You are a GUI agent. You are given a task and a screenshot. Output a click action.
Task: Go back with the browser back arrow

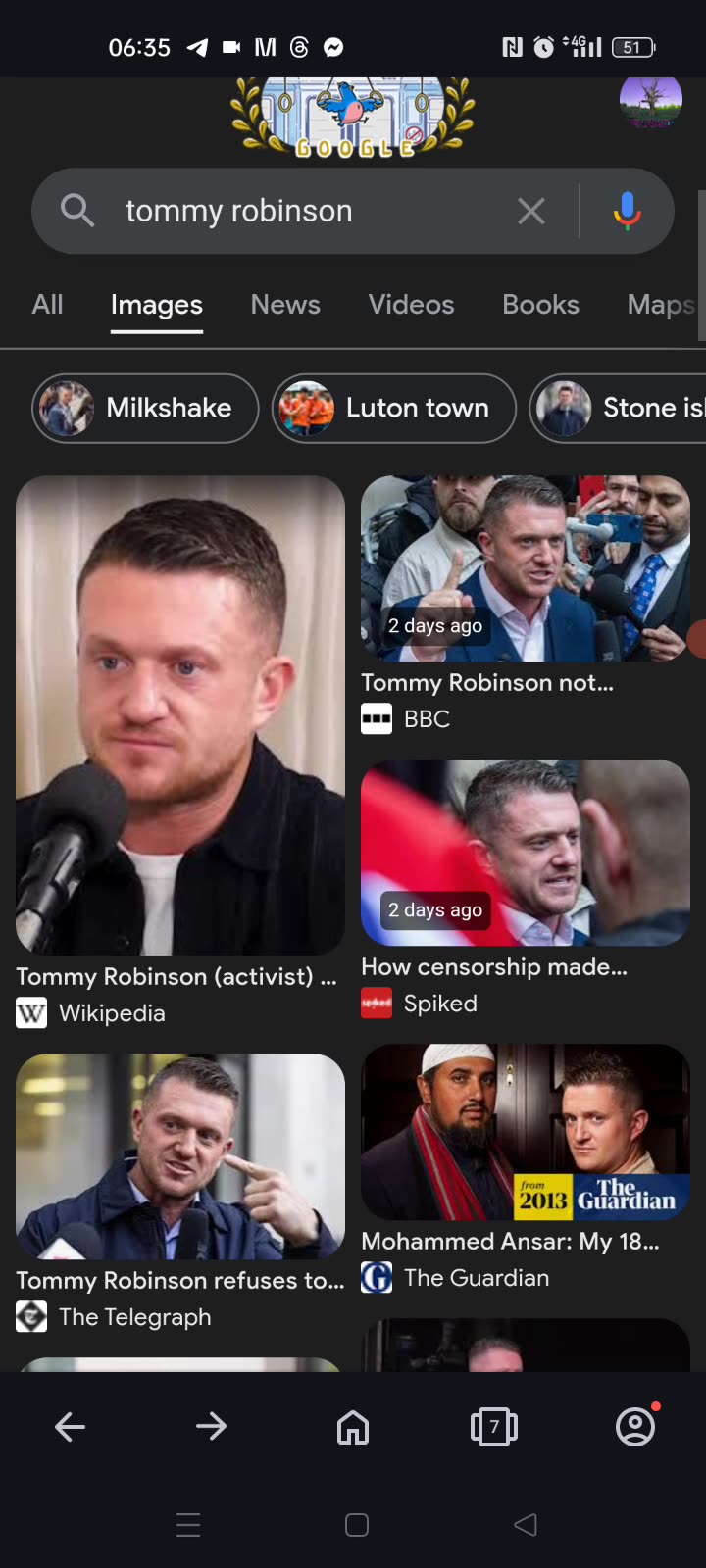click(70, 1427)
